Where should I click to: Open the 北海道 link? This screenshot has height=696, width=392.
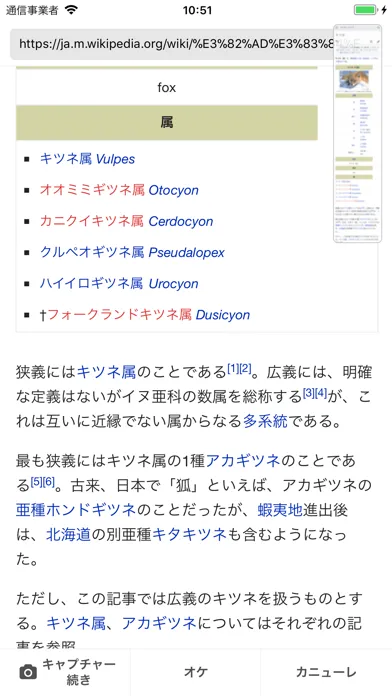(x=68, y=534)
